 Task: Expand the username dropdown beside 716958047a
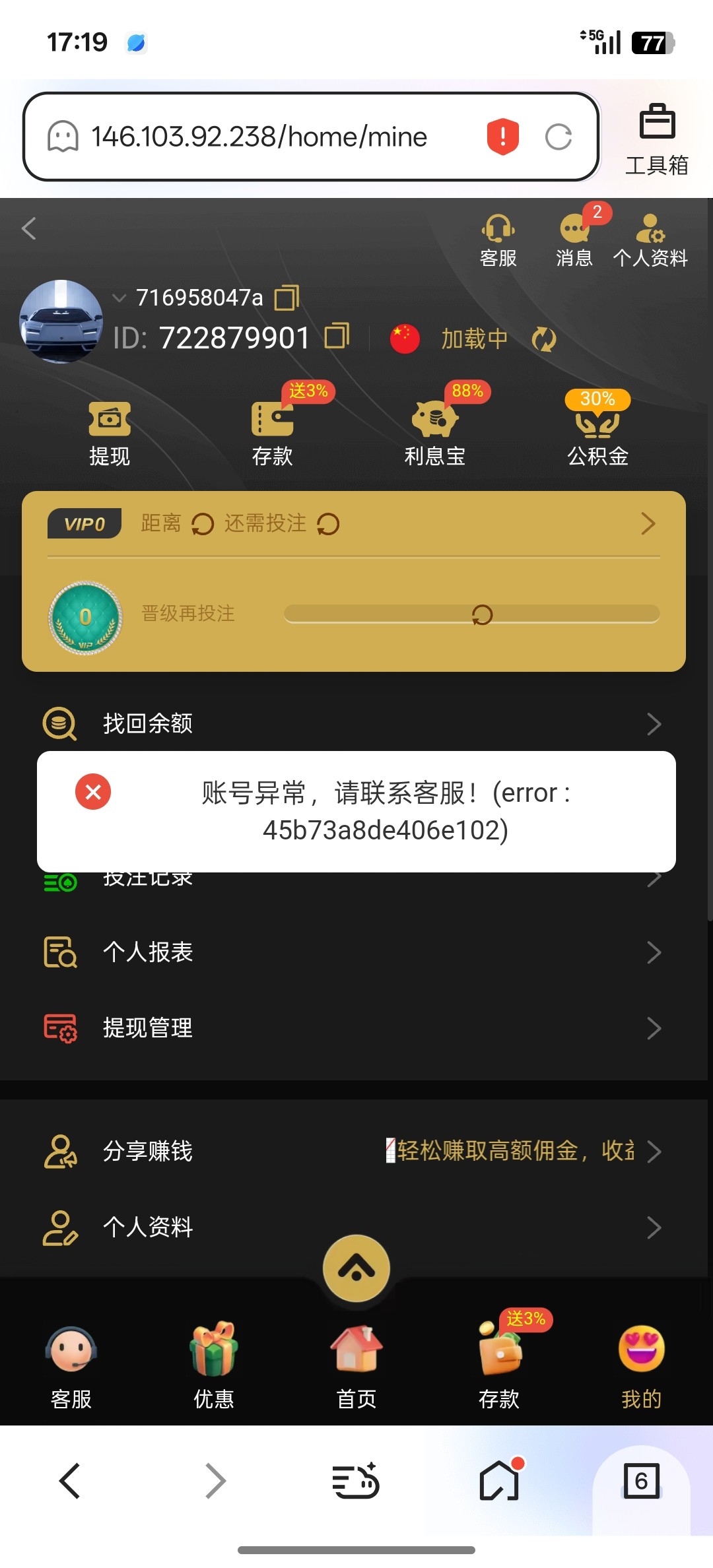coord(119,298)
